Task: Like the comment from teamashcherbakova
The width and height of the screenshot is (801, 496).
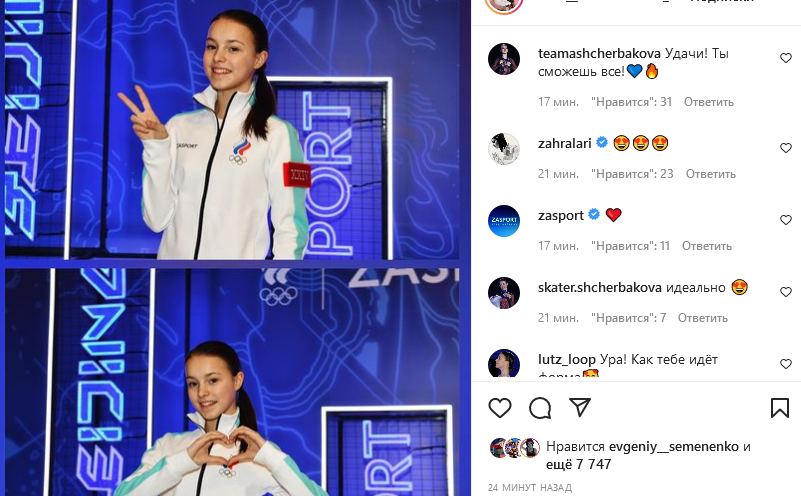Action: point(785,59)
